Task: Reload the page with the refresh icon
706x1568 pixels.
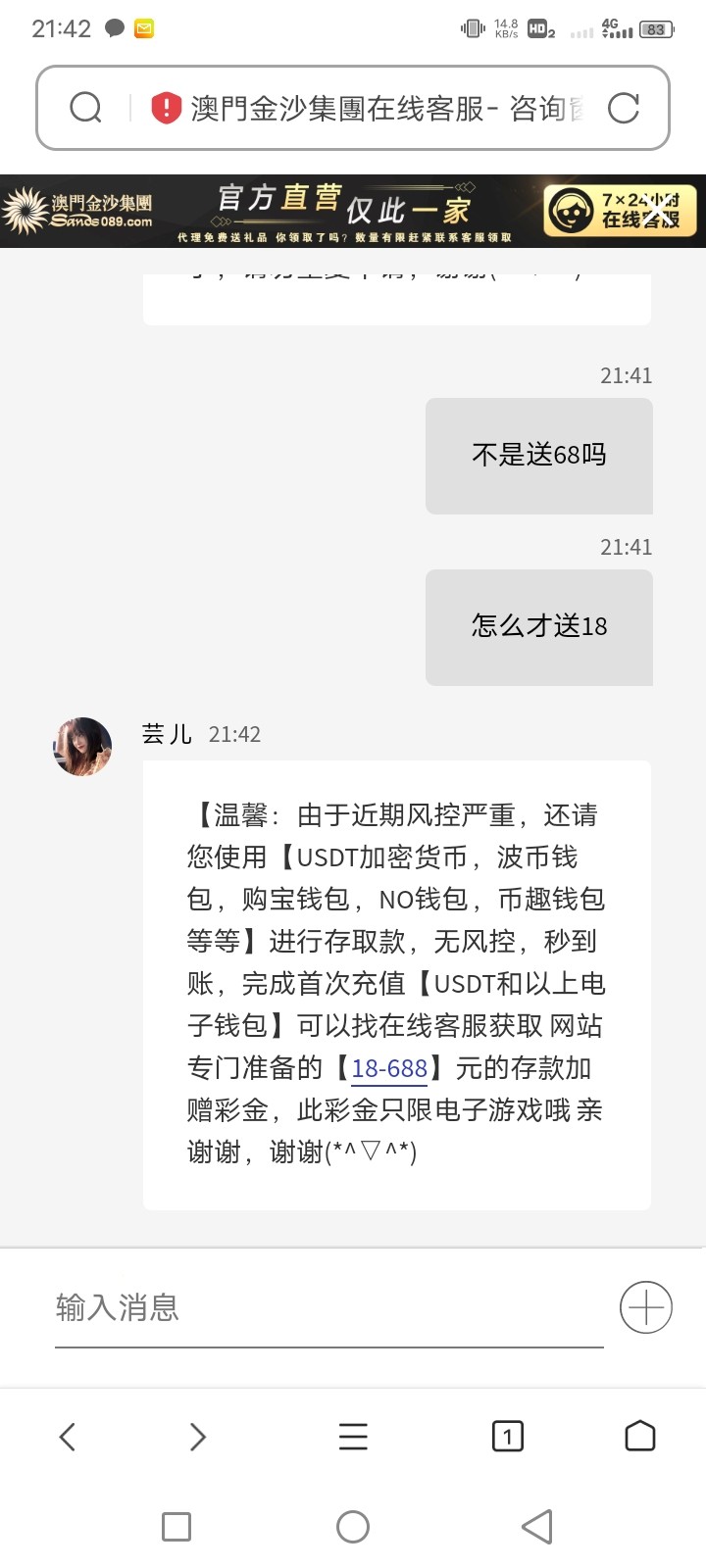Action: point(624,108)
